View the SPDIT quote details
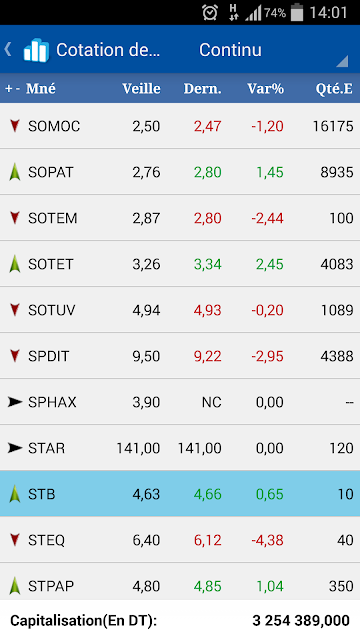Viewport: 360px width, 640px height. pos(180,356)
